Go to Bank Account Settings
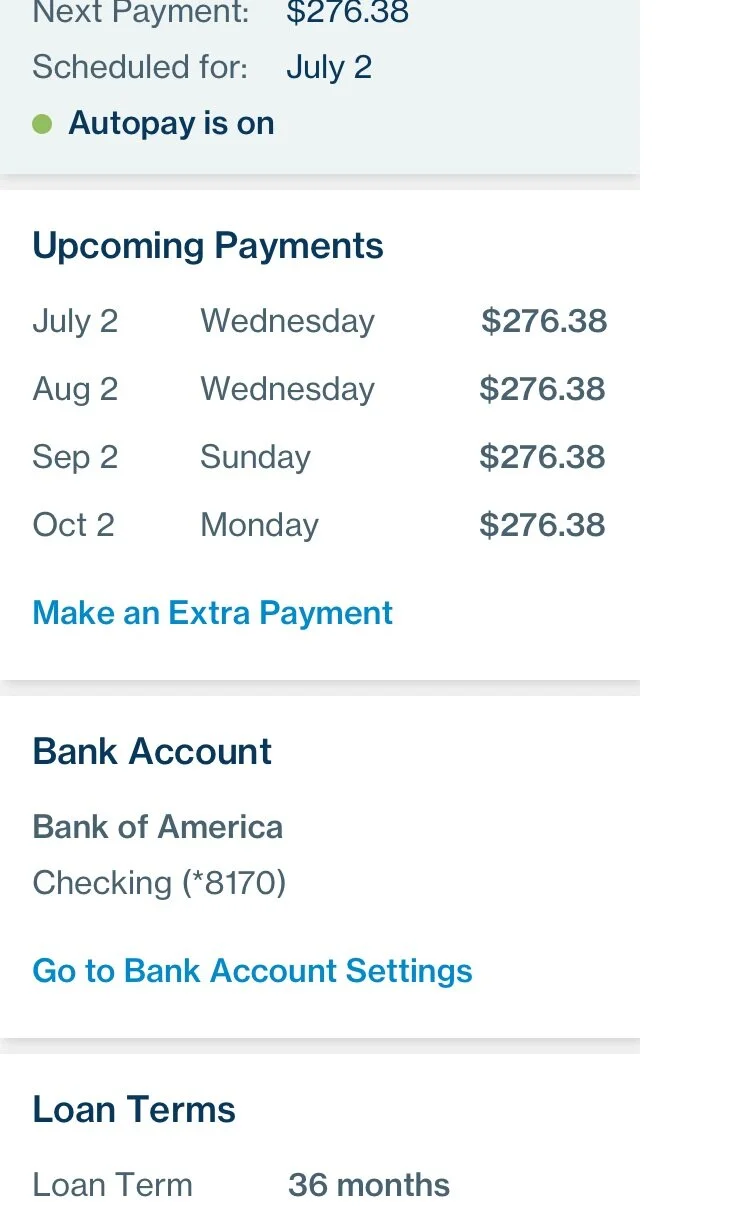This screenshot has height=1216, width=737. click(x=252, y=971)
